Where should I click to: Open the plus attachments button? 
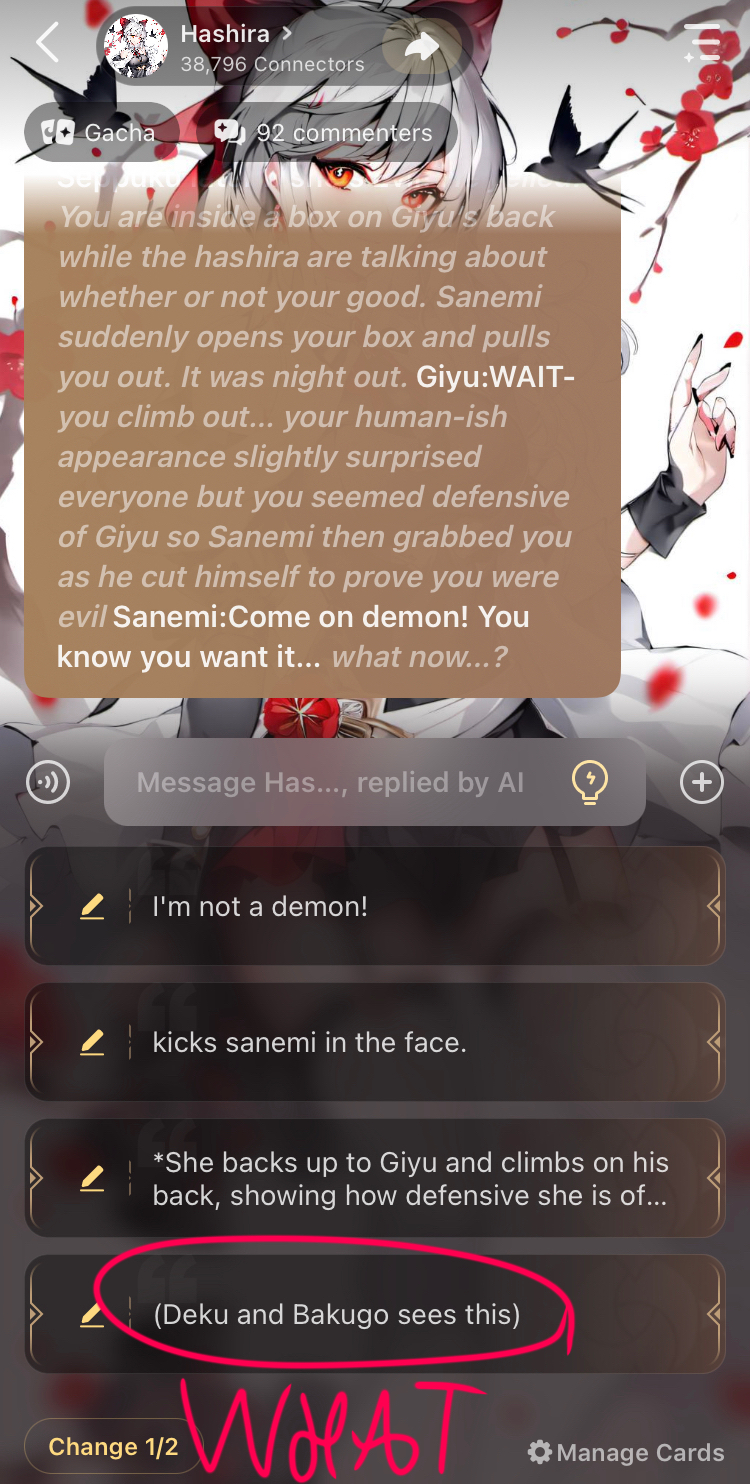coord(702,782)
